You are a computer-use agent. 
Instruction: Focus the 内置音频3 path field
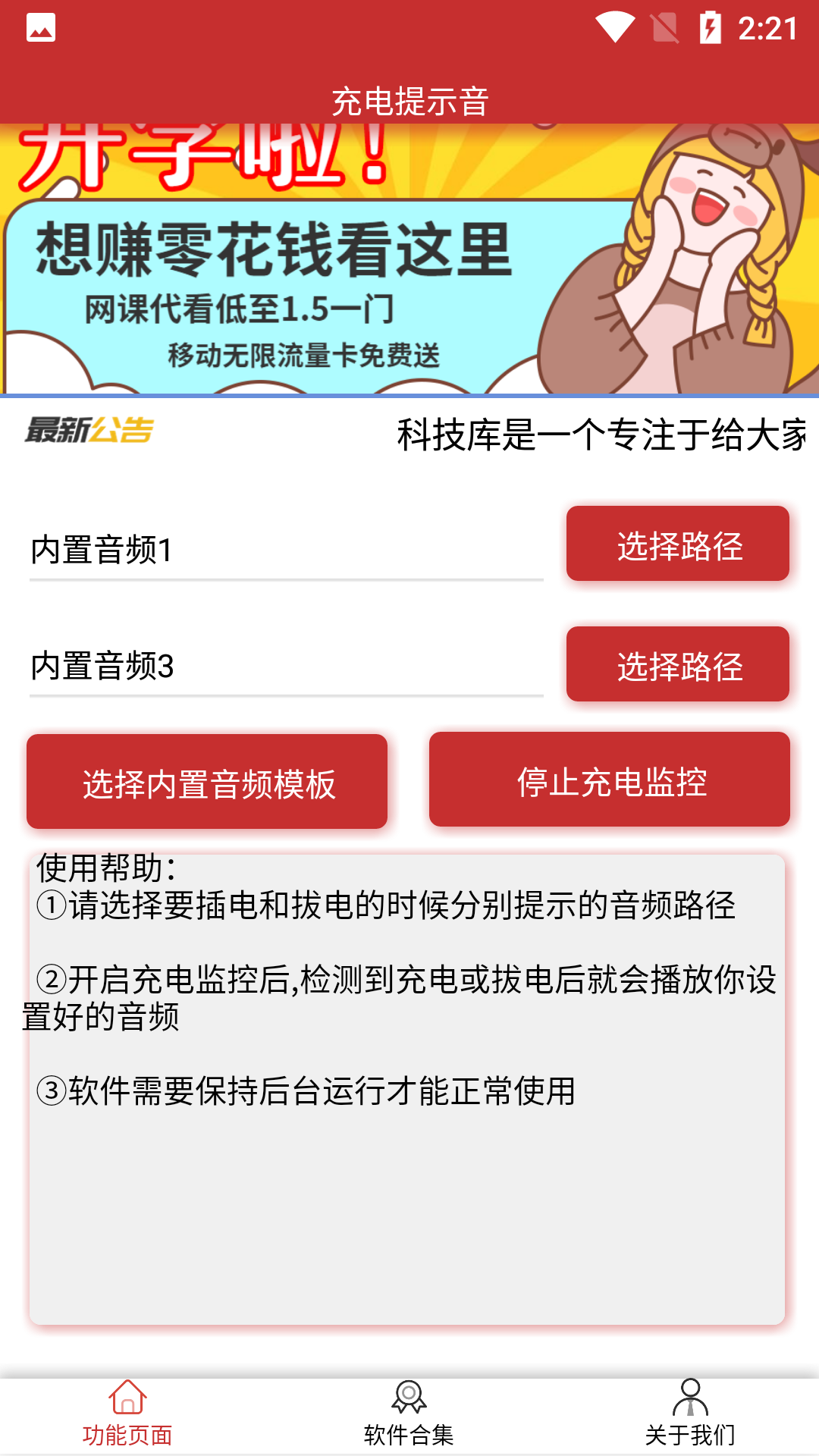[x=287, y=667]
